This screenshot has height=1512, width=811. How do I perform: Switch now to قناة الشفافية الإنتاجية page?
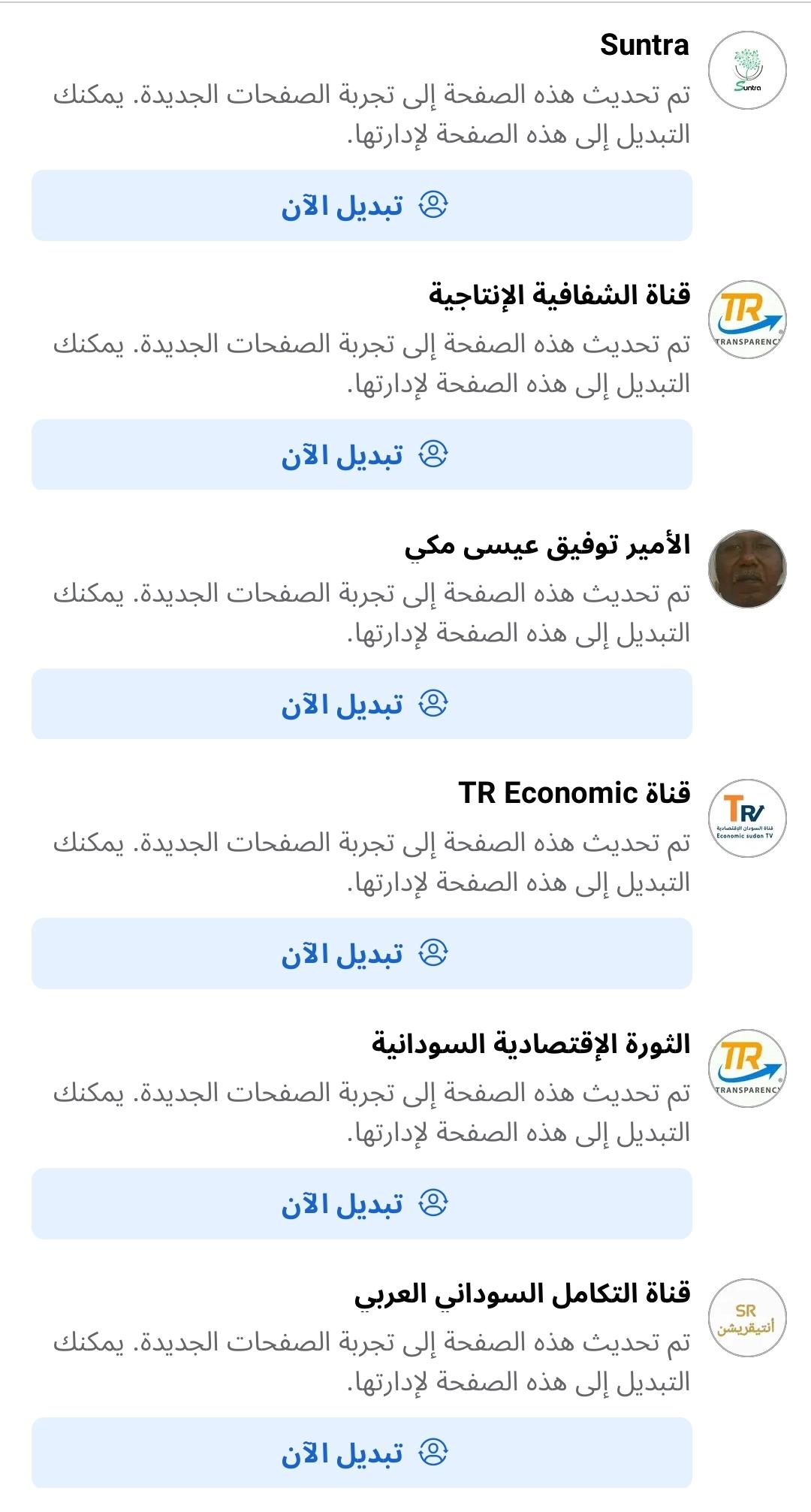click(361, 454)
